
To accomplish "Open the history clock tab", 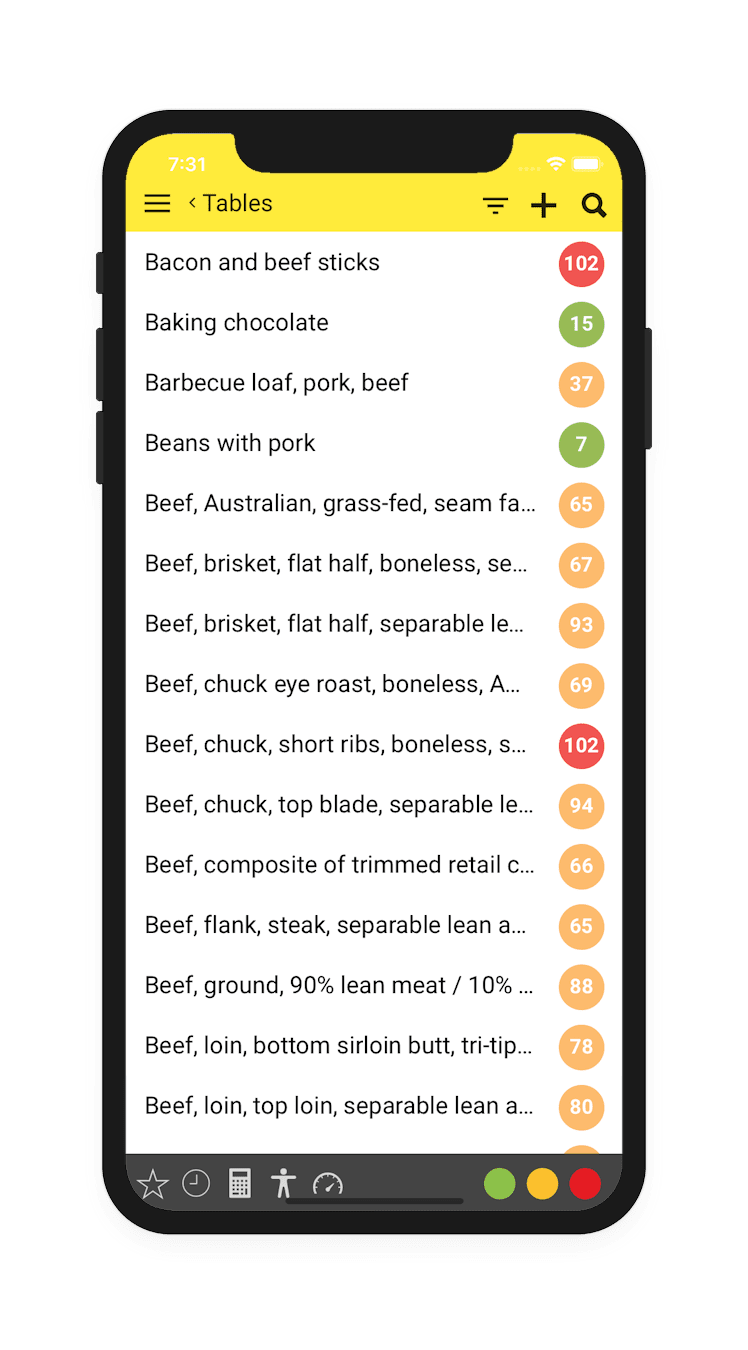I will (x=196, y=1184).
